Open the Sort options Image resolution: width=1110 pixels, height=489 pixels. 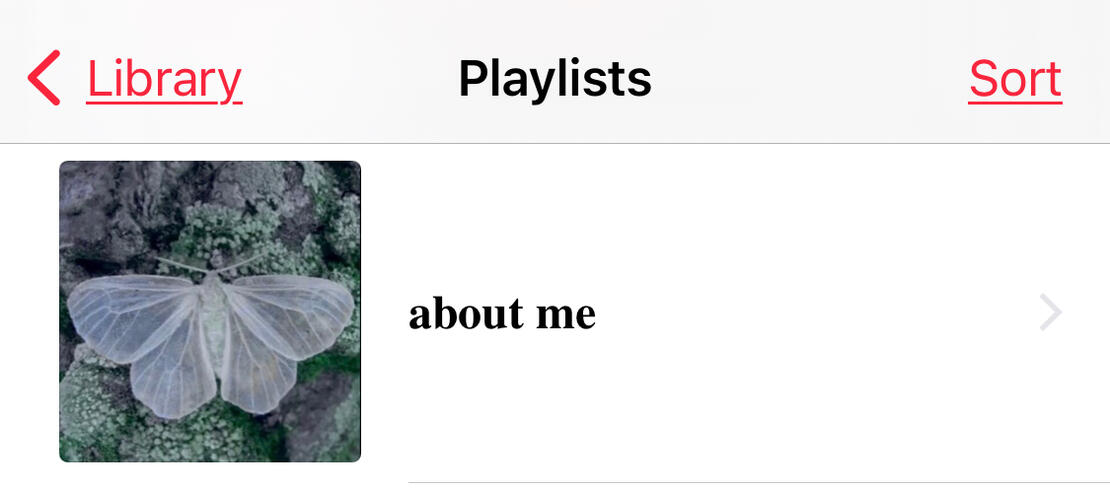[1015, 79]
